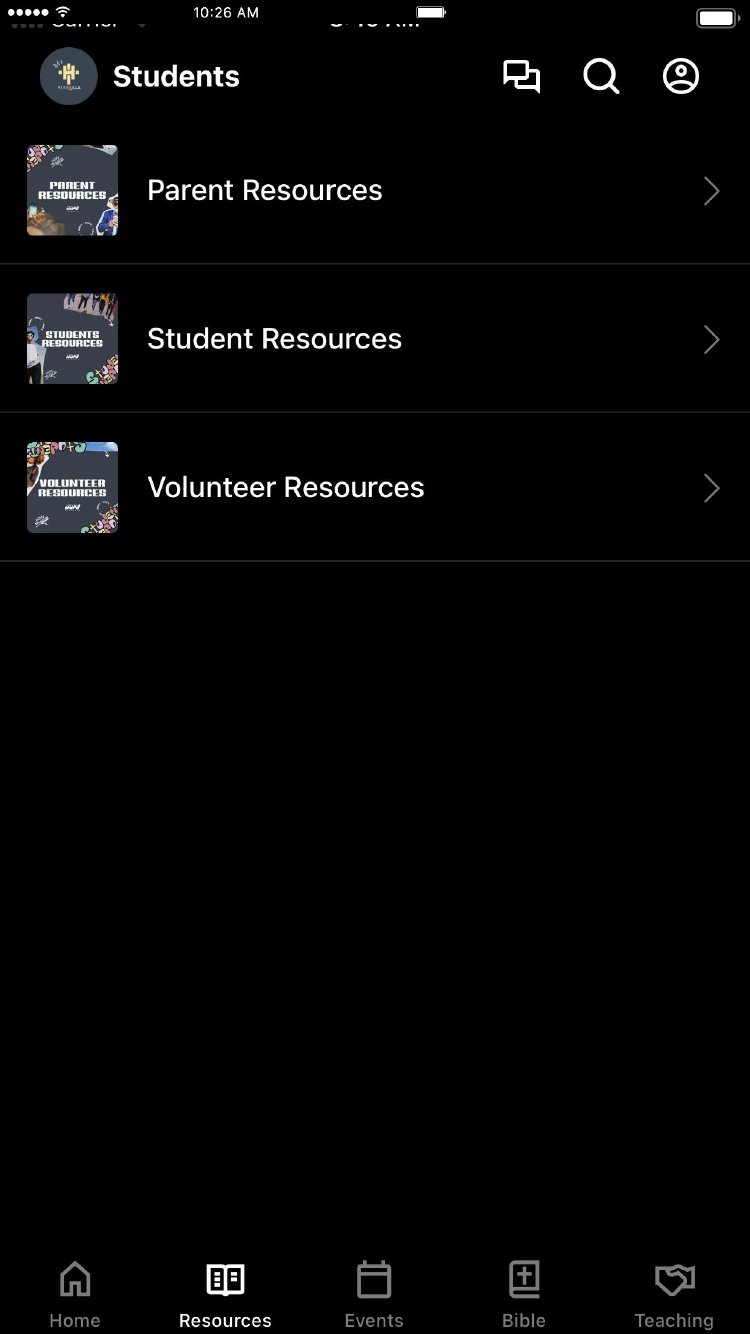The width and height of the screenshot is (750, 1334).
Task: Open the user profile icon
Action: 681,77
